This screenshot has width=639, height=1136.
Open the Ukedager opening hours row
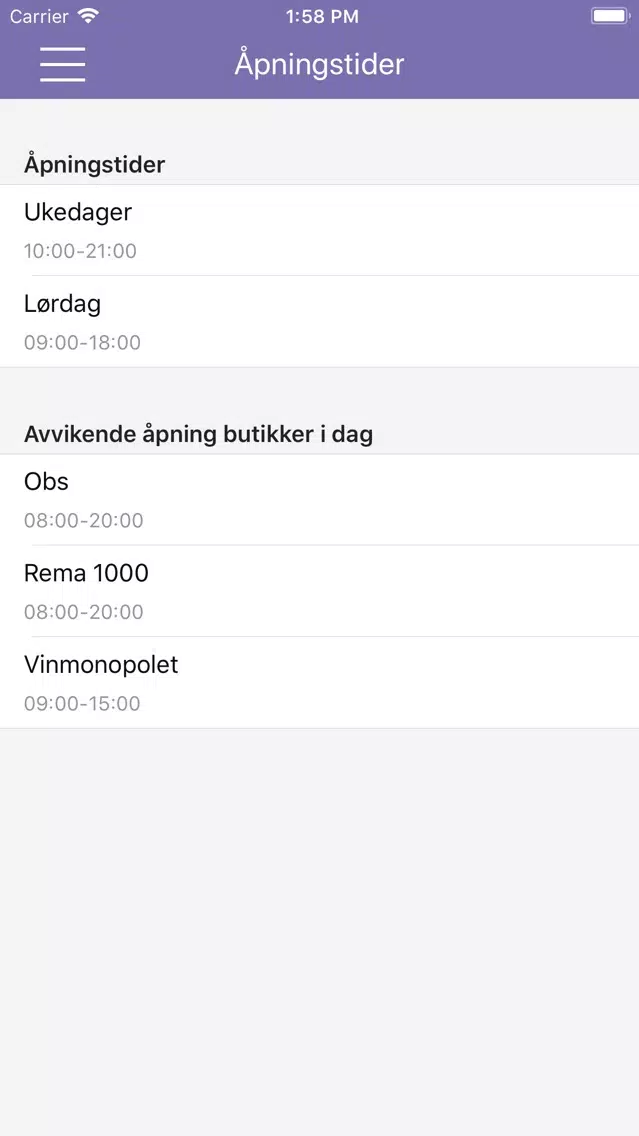[x=320, y=230]
